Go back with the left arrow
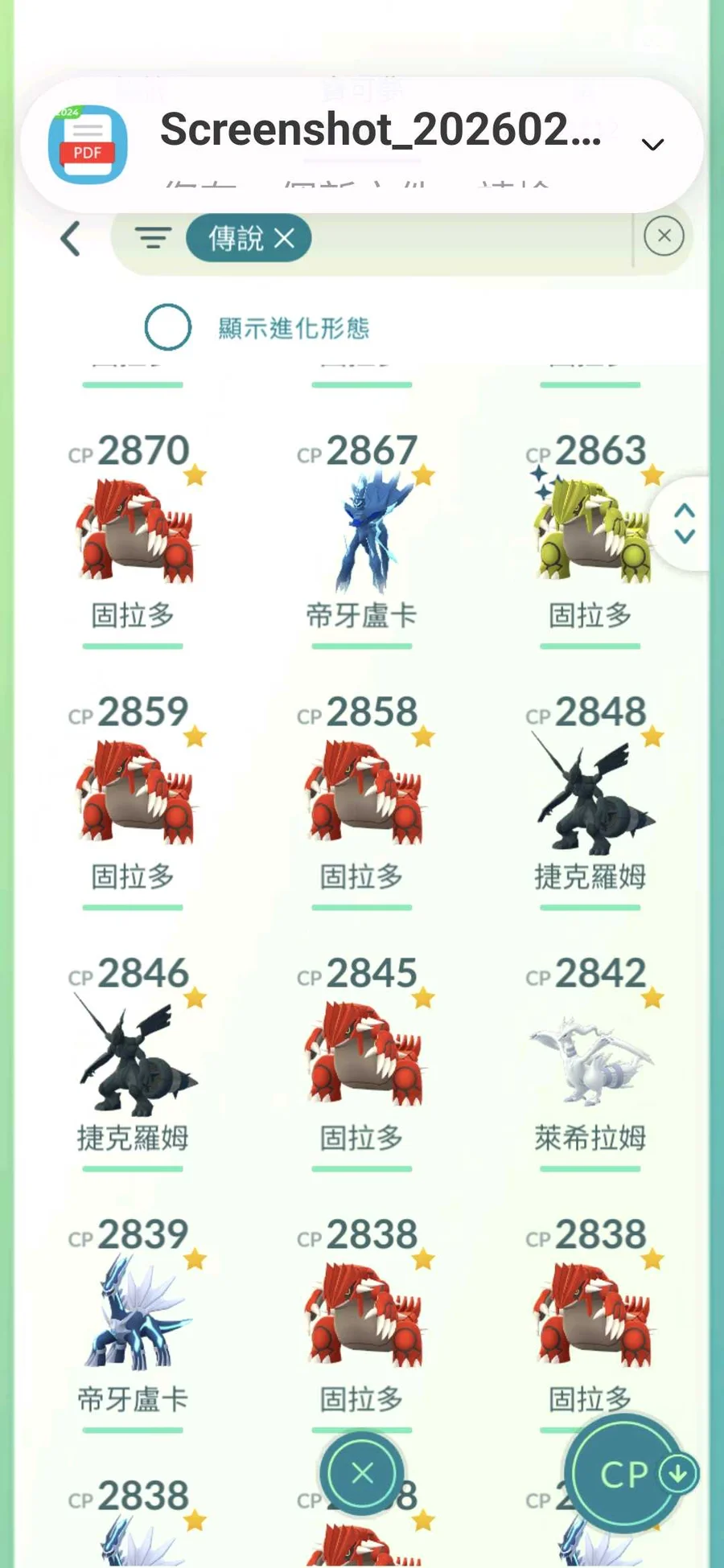Image resolution: width=724 pixels, height=1568 pixels. (x=71, y=239)
